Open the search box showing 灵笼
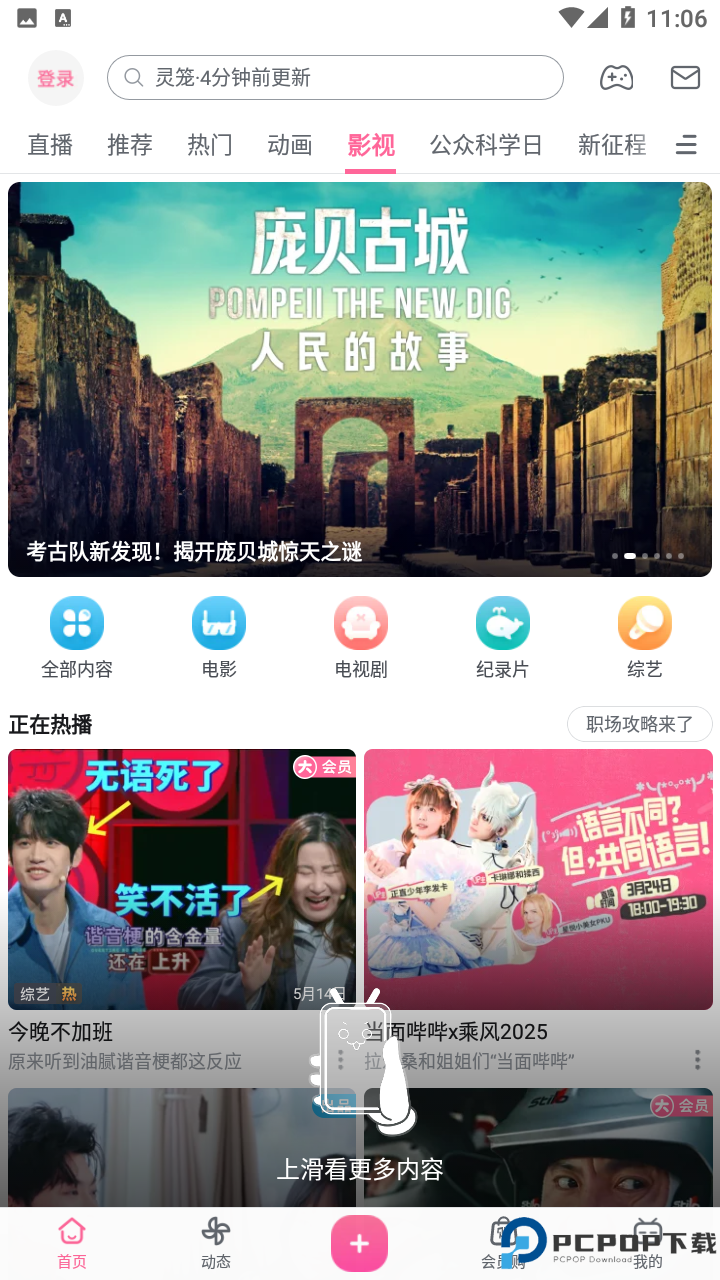Image resolution: width=720 pixels, height=1280 pixels. (335, 78)
